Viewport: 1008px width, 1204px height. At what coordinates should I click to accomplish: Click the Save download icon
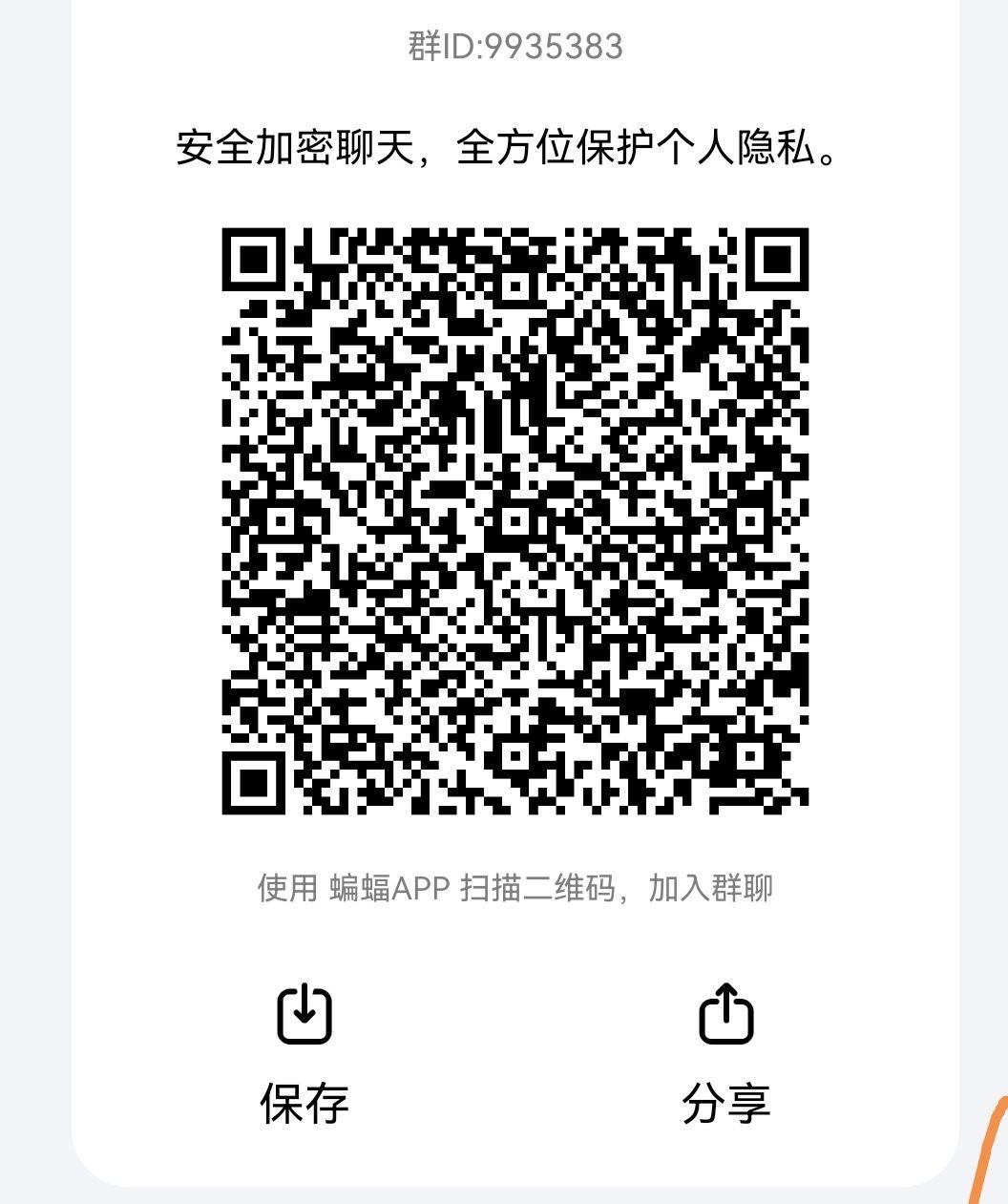(305, 1015)
